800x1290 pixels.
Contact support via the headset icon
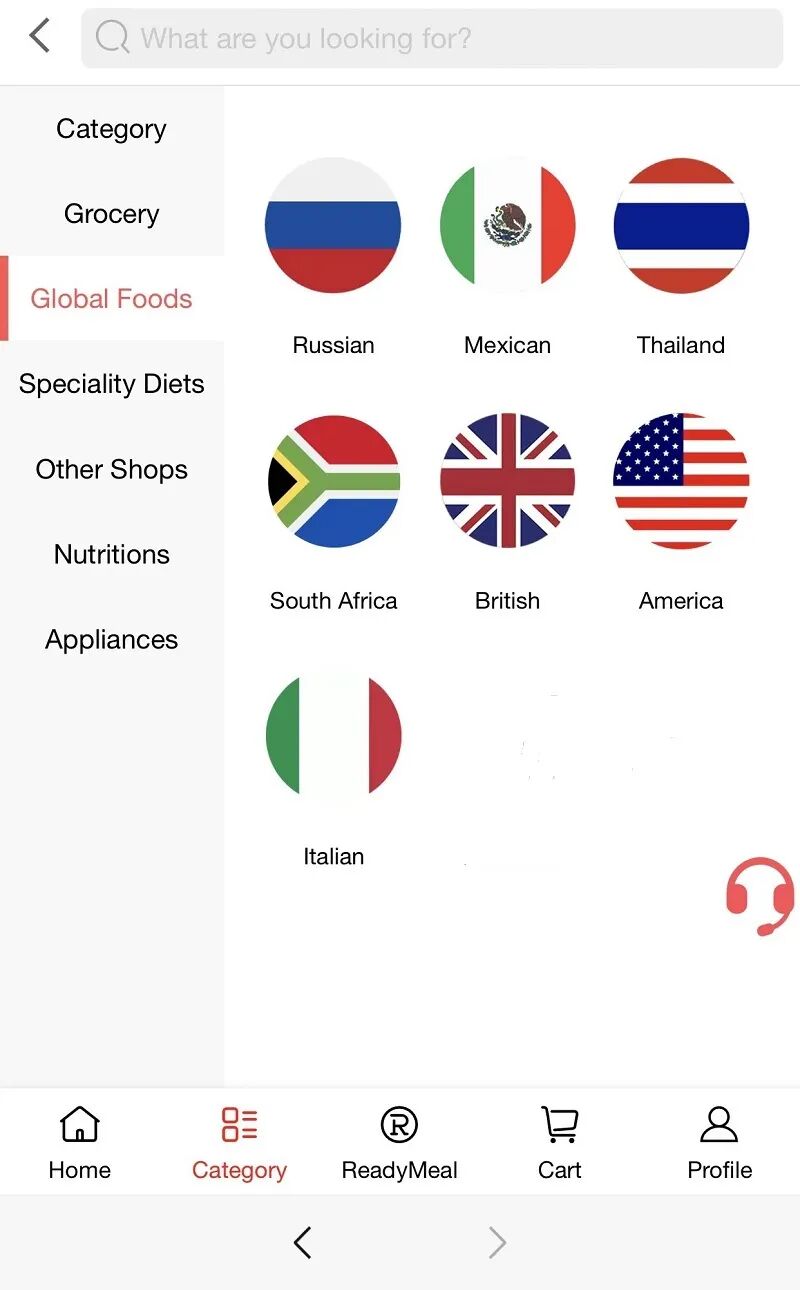click(760, 894)
